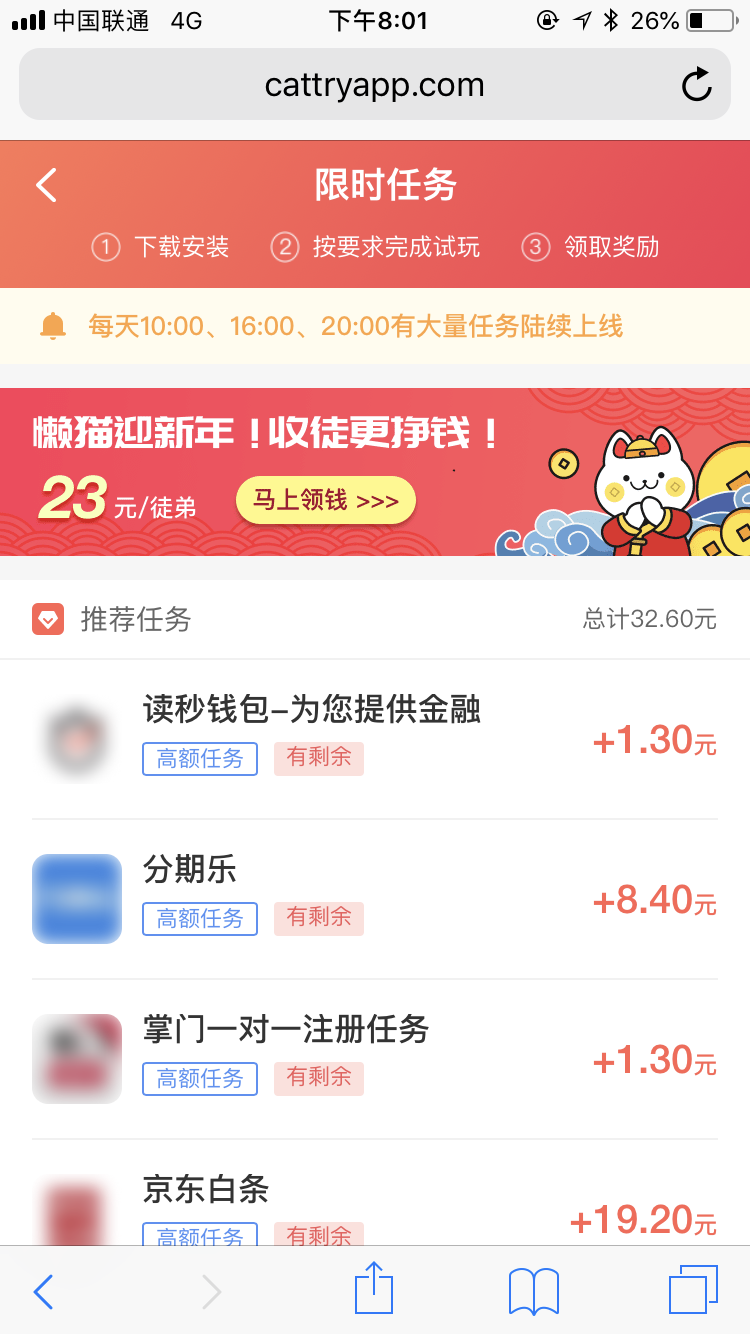Open Safari bookmarks
The width and height of the screenshot is (750, 1334).
[x=533, y=1290]
